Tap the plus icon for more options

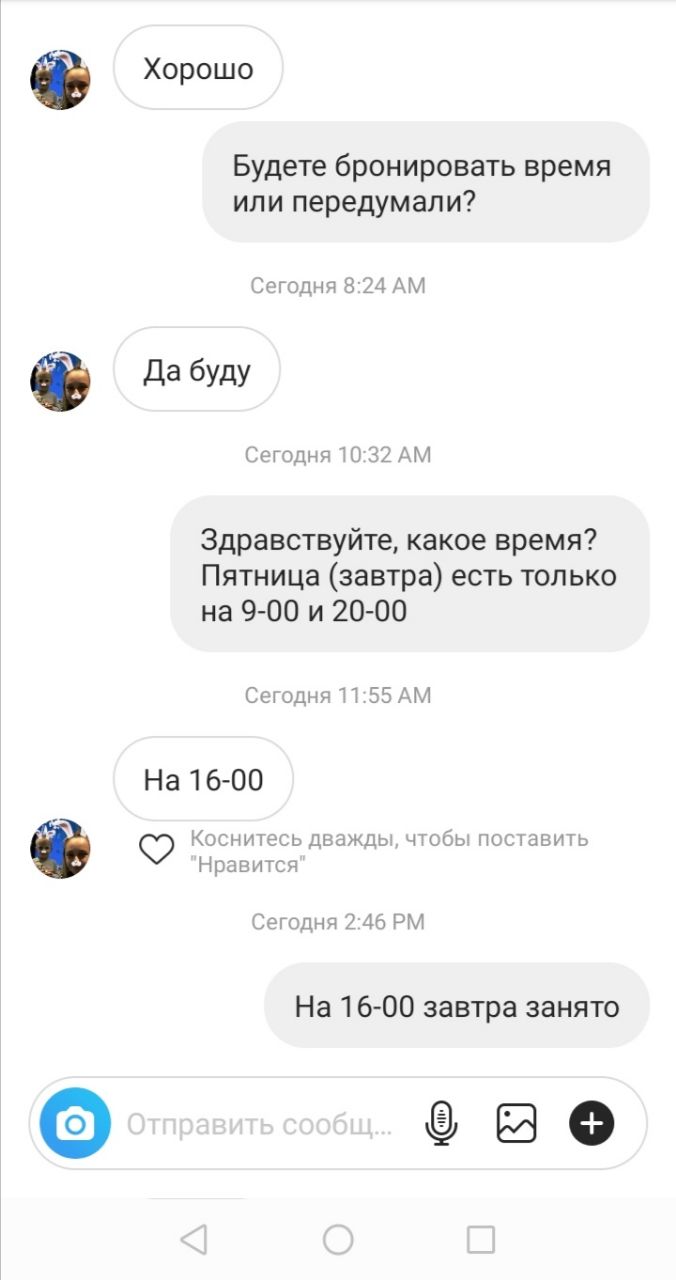[x=592, y=1124]
